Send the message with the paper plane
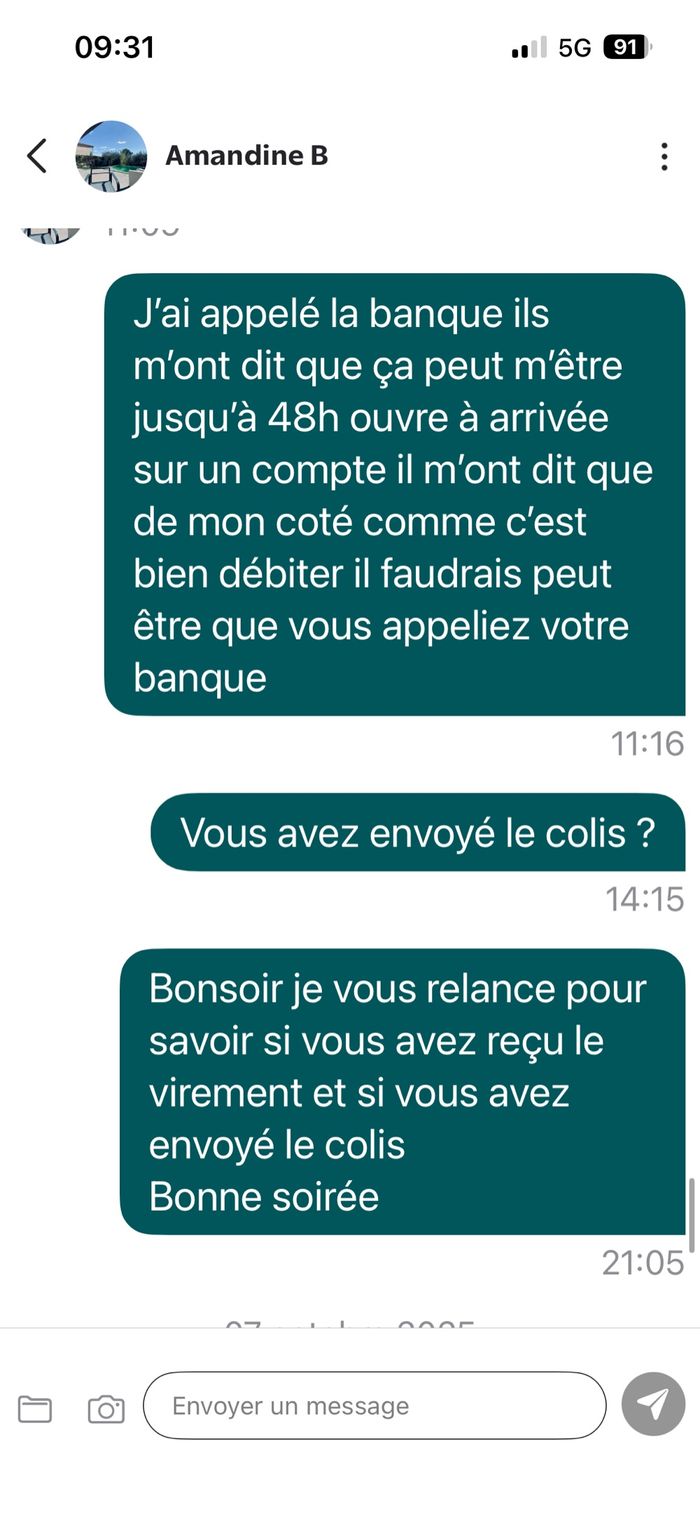Screen dimensions: 700x1516 coord(653,1404)
